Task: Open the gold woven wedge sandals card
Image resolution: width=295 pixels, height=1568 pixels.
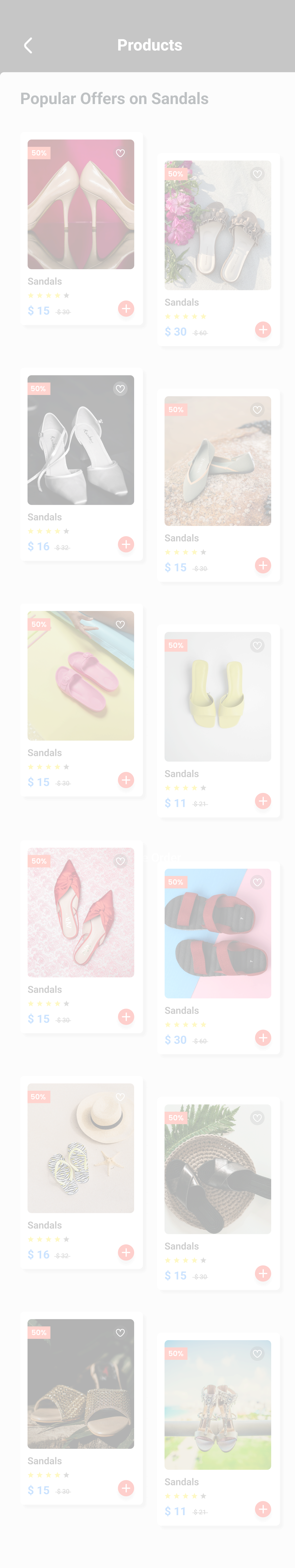Action: [80, 1384]
